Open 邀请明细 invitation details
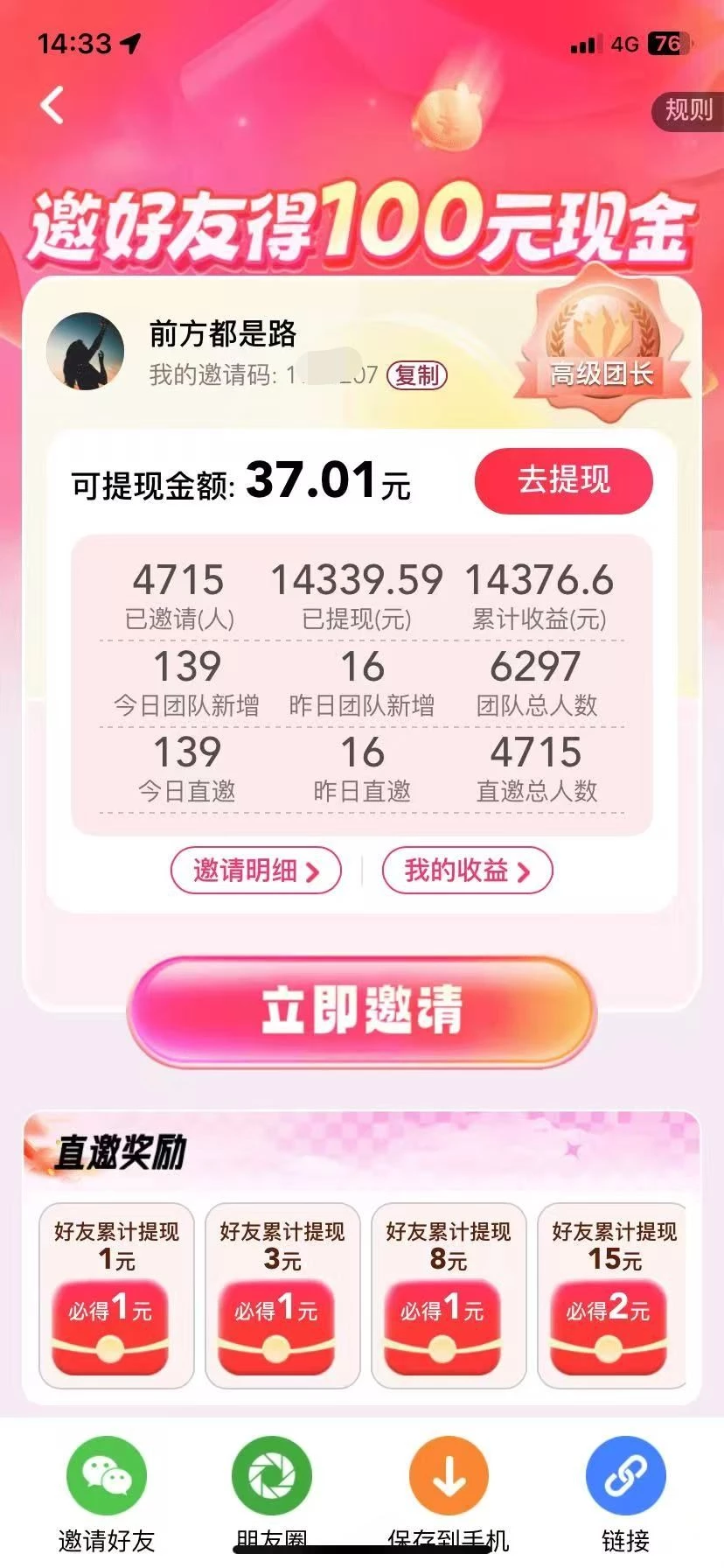 click(255, 871)
